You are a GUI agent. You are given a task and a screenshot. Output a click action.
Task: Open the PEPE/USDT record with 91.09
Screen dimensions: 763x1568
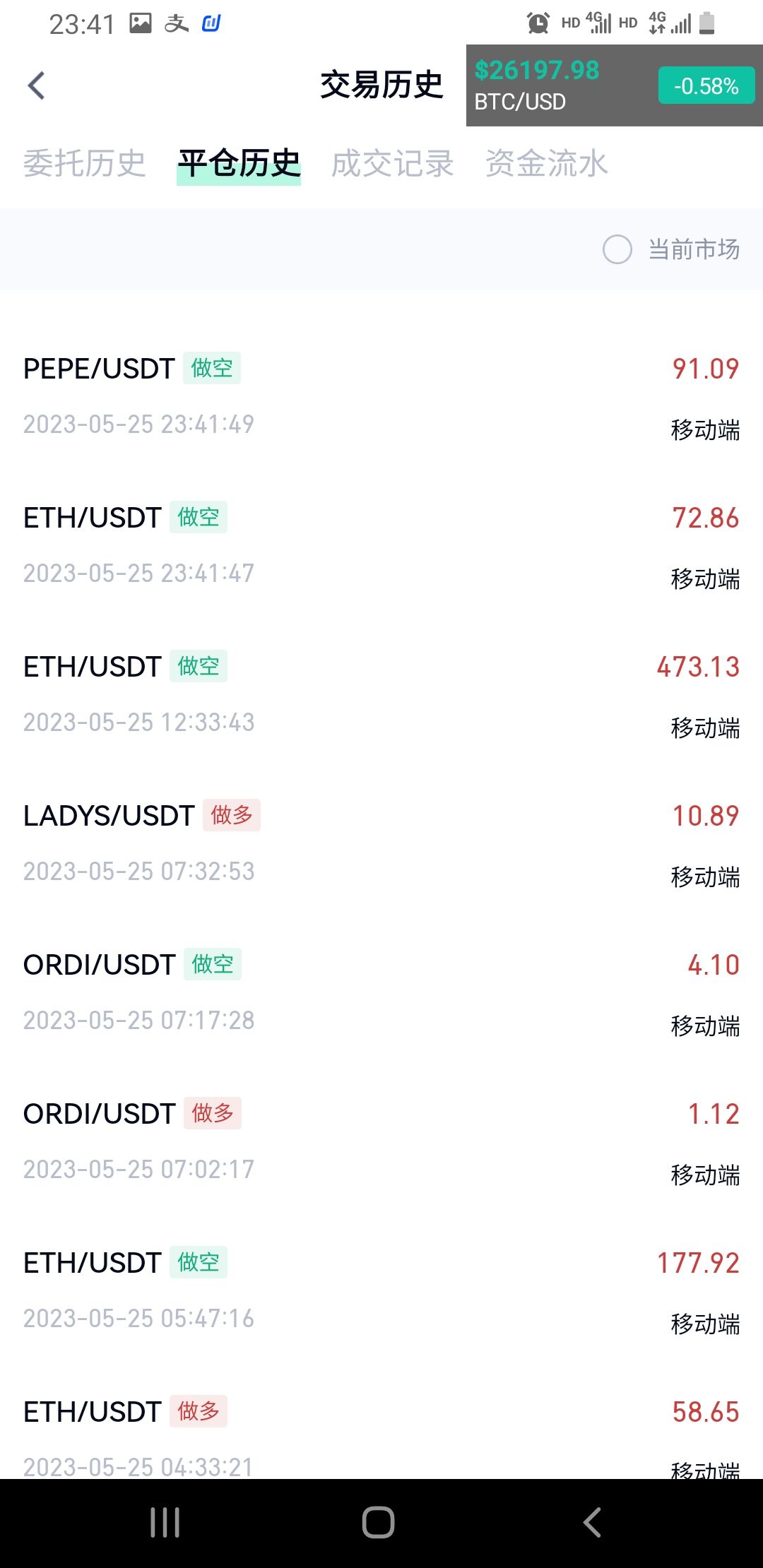(381, 396)
